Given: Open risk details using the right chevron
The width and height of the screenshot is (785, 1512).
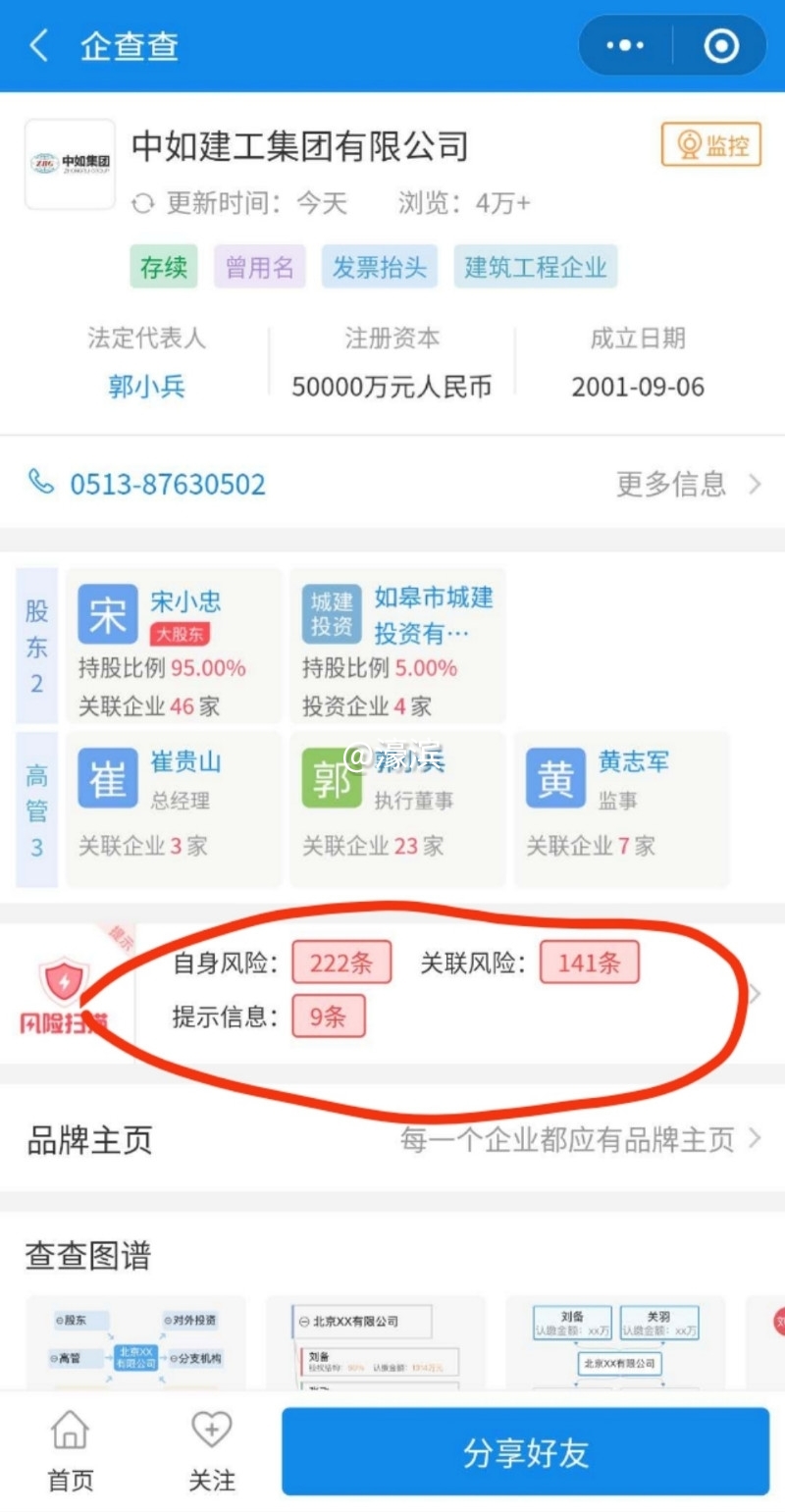Looking at the screenshot, I should click(x=754, y=993).
